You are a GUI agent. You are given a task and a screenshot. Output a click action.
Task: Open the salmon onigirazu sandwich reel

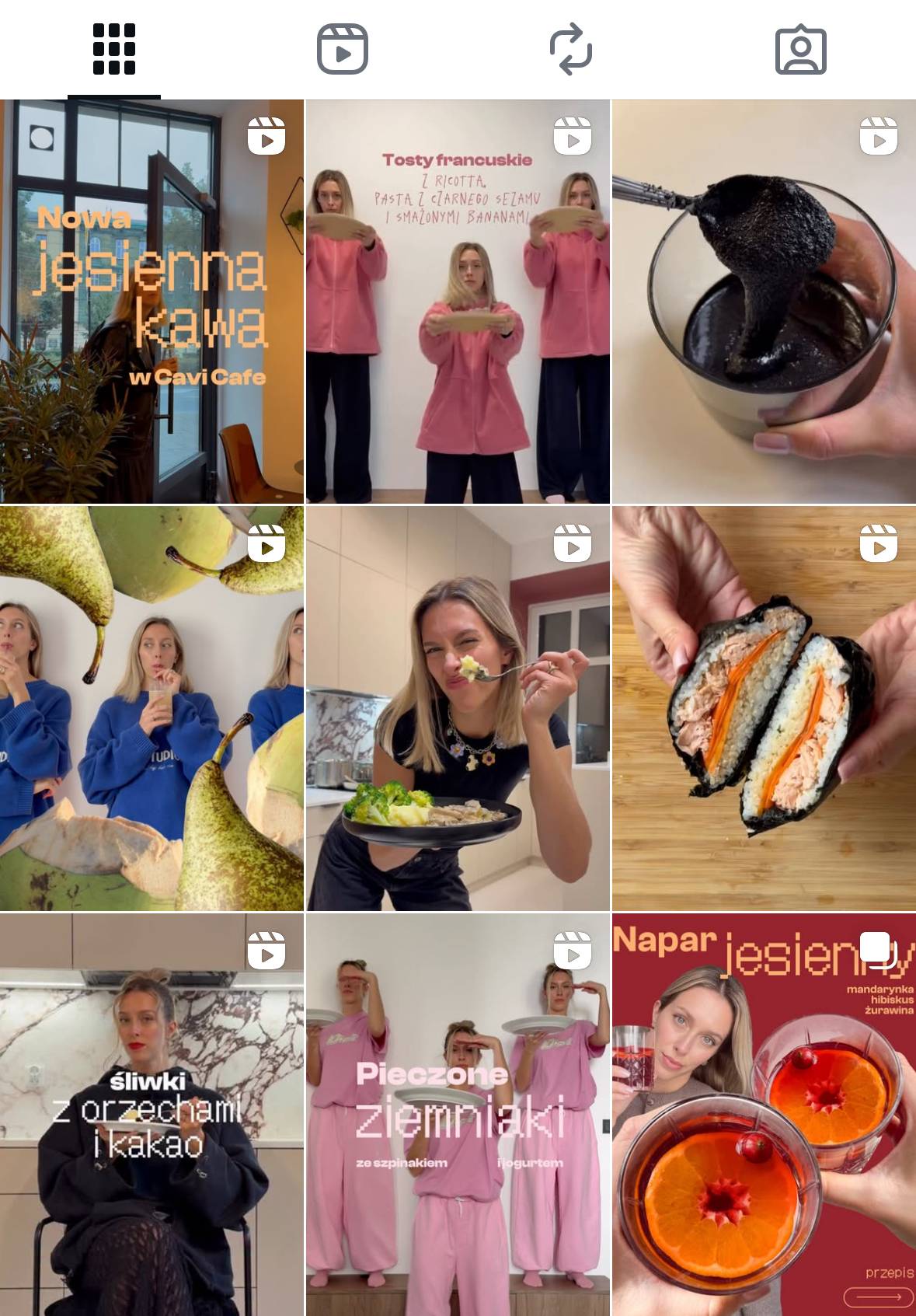764,708
